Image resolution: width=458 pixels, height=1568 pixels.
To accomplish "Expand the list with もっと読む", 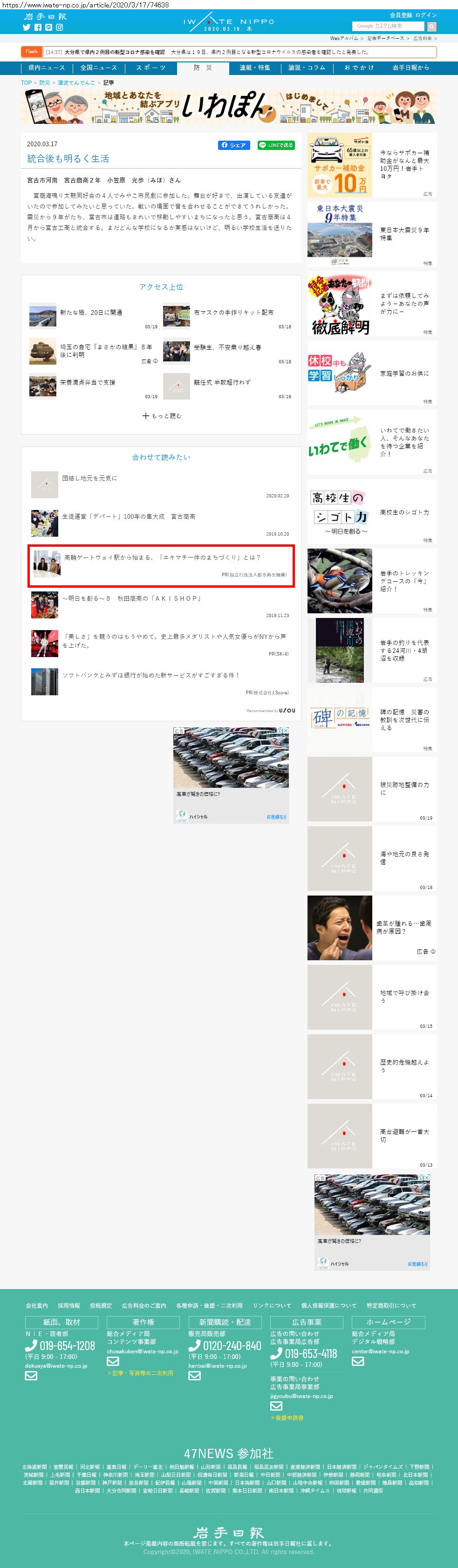I will (161, 416).
